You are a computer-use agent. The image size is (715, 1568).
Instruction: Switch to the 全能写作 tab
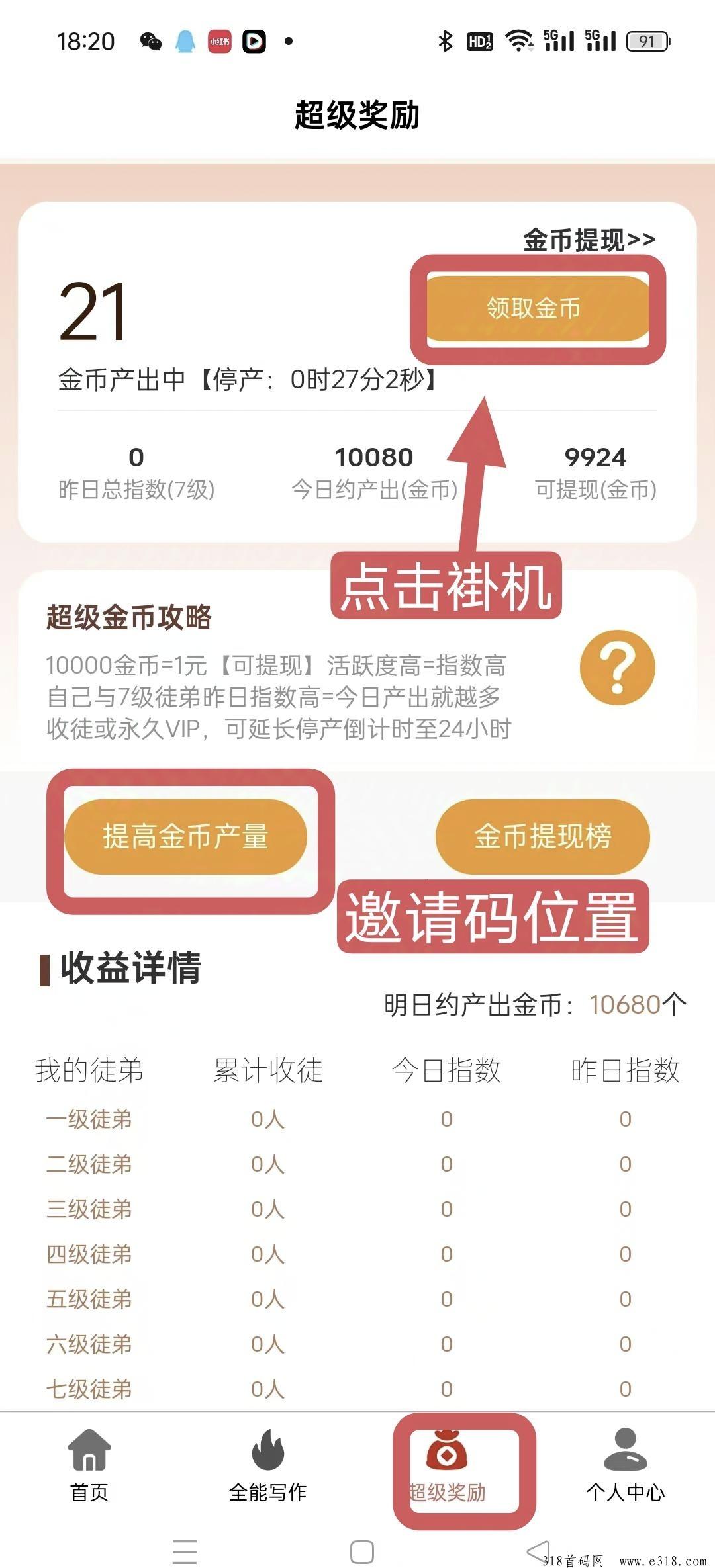click(267, 1465)
